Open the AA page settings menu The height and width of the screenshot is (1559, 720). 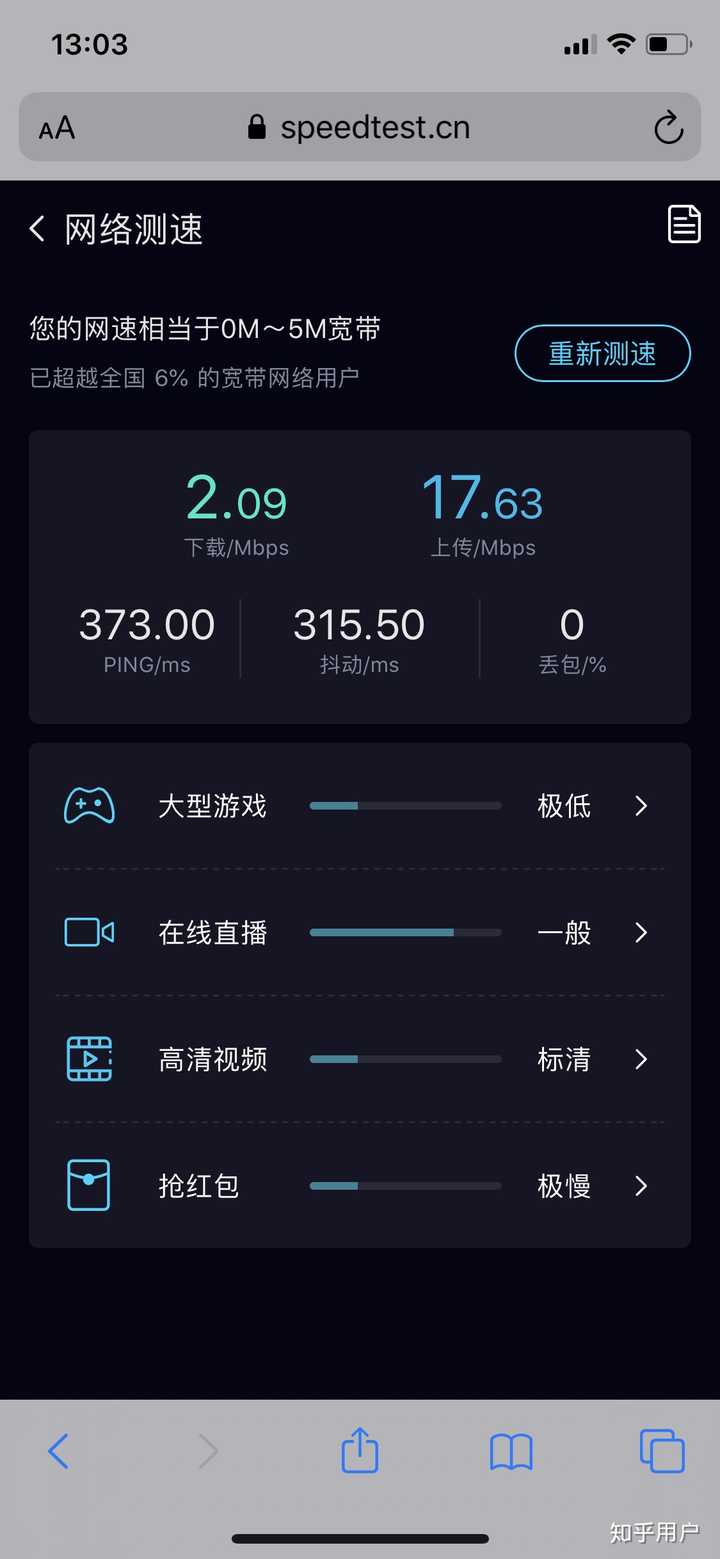pos(57,127)
